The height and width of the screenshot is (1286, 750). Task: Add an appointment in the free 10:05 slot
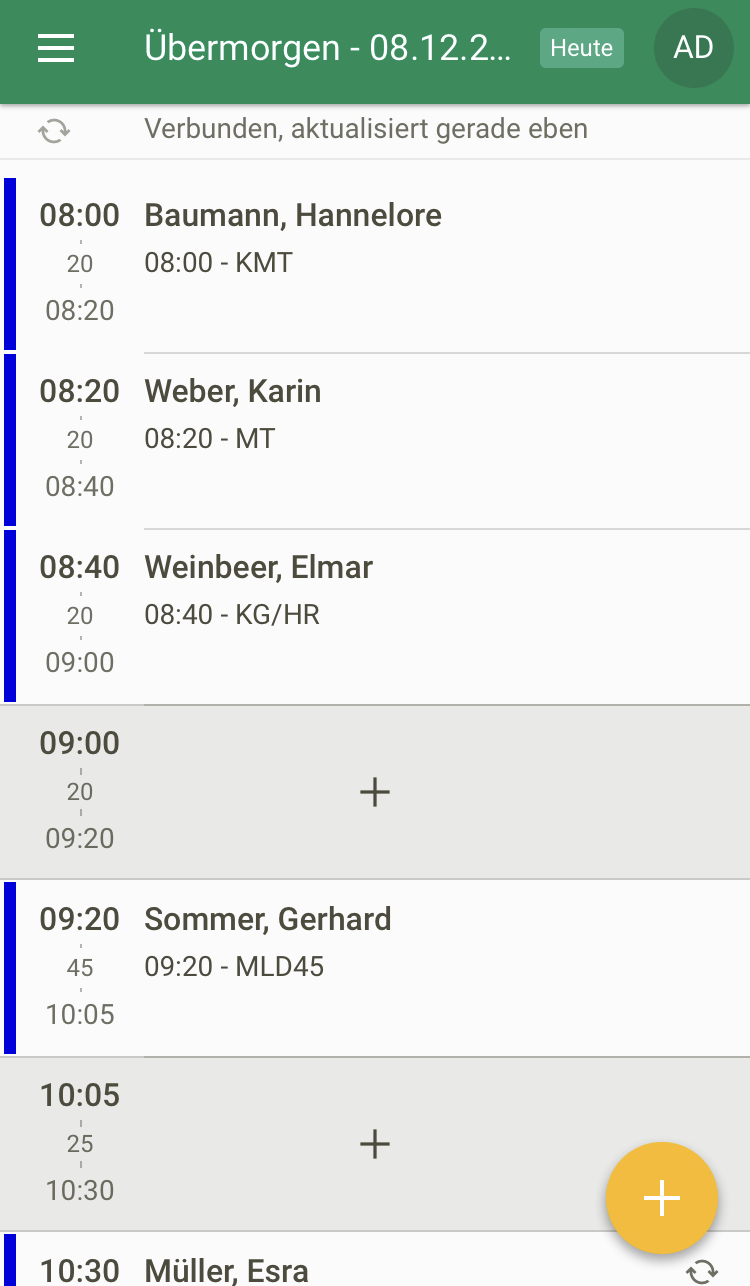pyautogui.click(x=374, y=1143)
